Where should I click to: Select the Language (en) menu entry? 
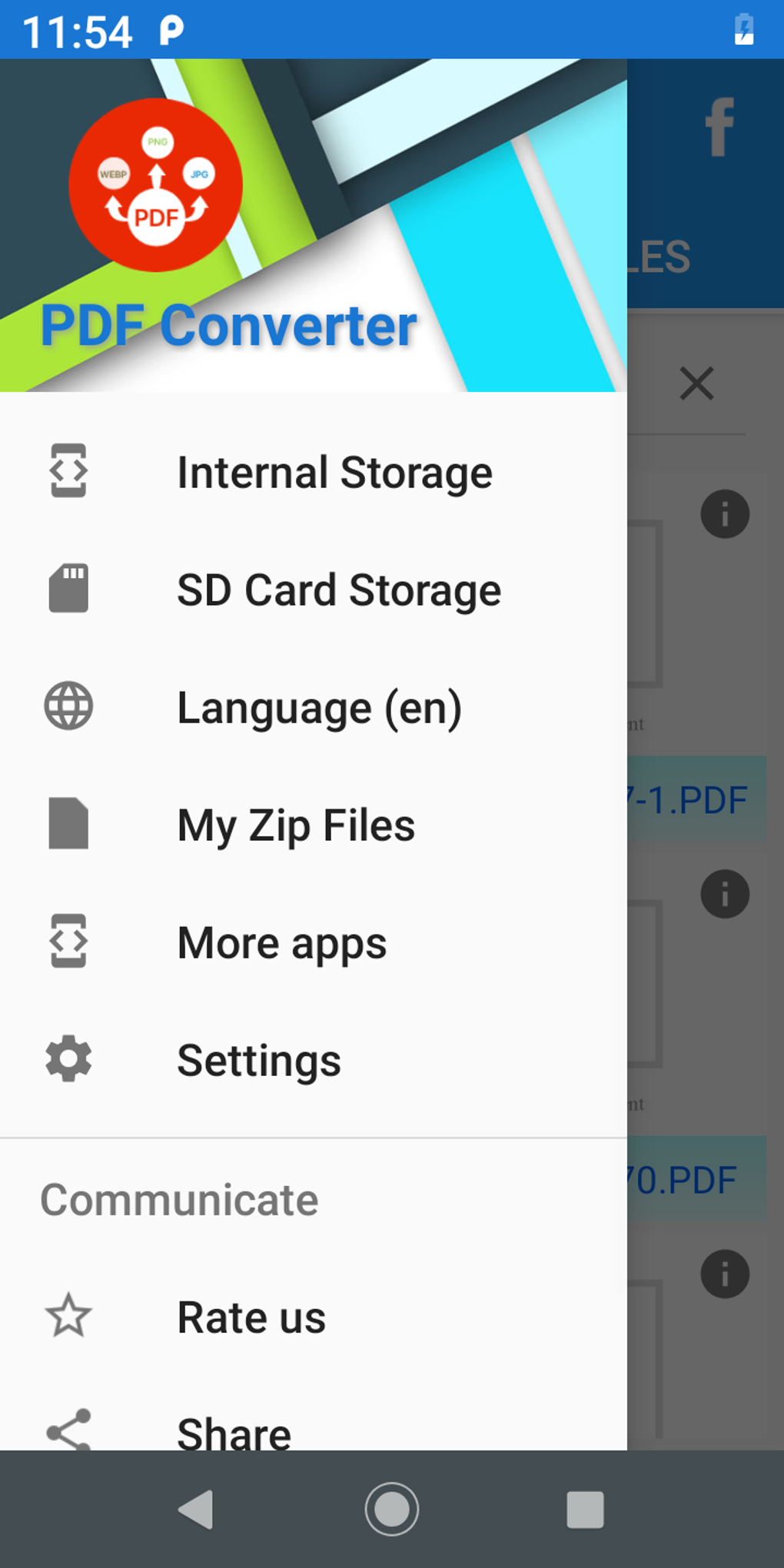coord(321,706)
